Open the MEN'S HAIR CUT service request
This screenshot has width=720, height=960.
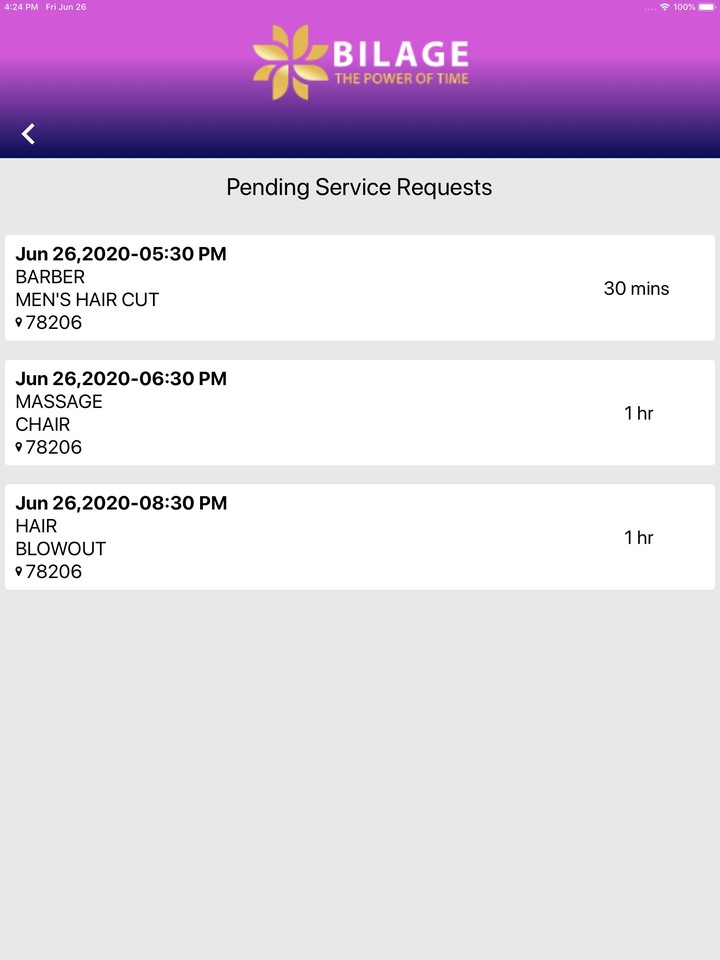coord(360,287)
